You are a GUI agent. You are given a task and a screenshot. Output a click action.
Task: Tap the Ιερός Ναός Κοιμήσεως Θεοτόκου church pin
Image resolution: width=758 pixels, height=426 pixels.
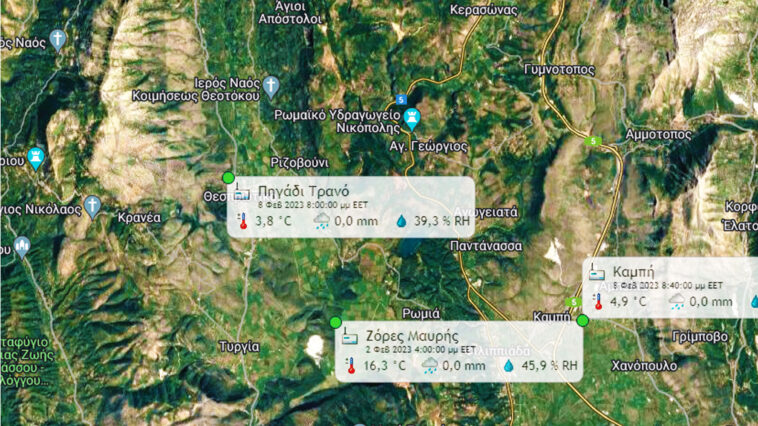[271, 84]
